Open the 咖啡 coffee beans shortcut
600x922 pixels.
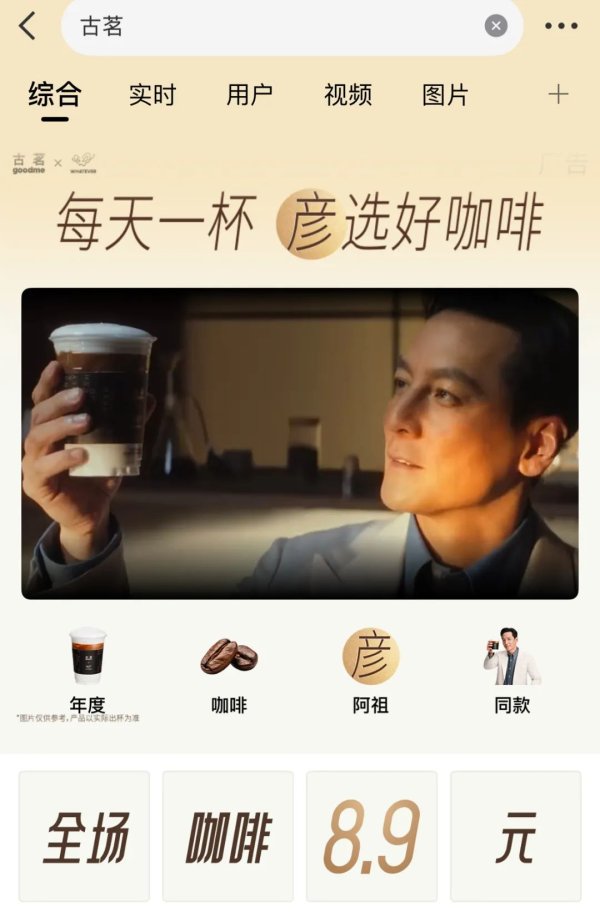click(229, 670)
